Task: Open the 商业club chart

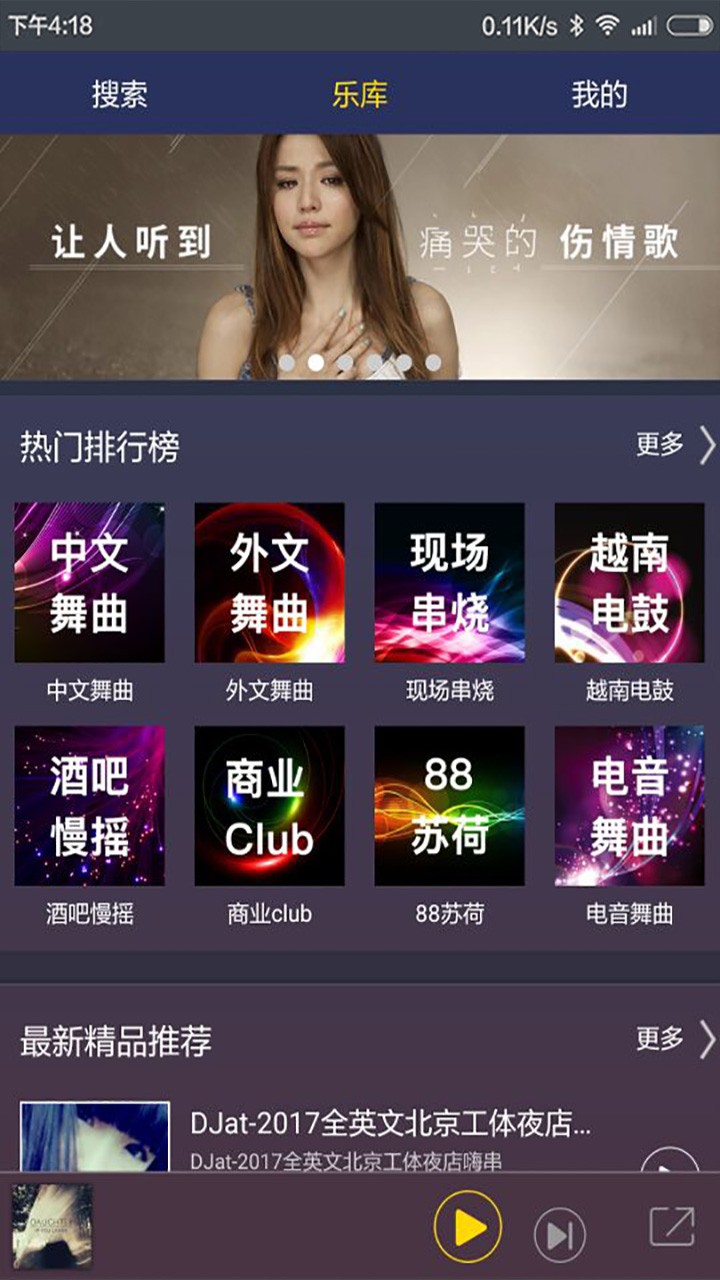Action: (x=270, y=806)
